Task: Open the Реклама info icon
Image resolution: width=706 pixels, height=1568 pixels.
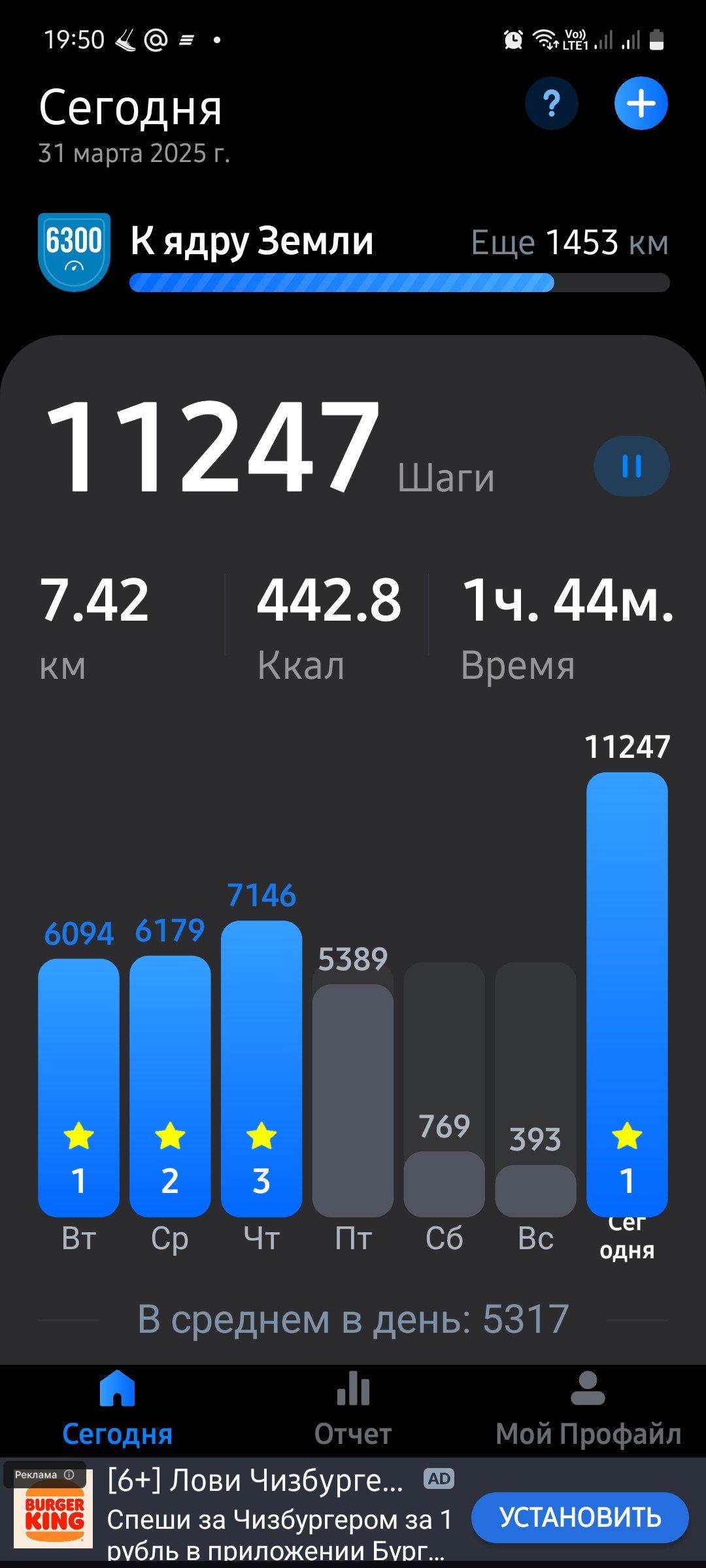Action: [69, 1475]
